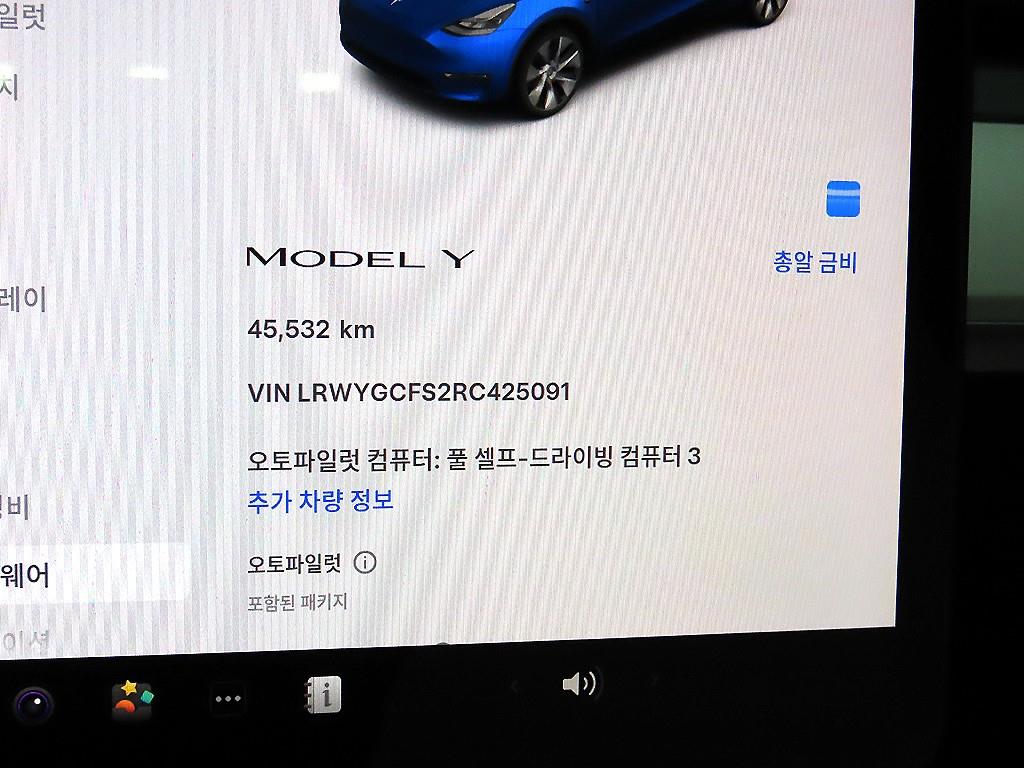Show info about 오토파일럿 package
1024x768 pixels.
[365, 563]
